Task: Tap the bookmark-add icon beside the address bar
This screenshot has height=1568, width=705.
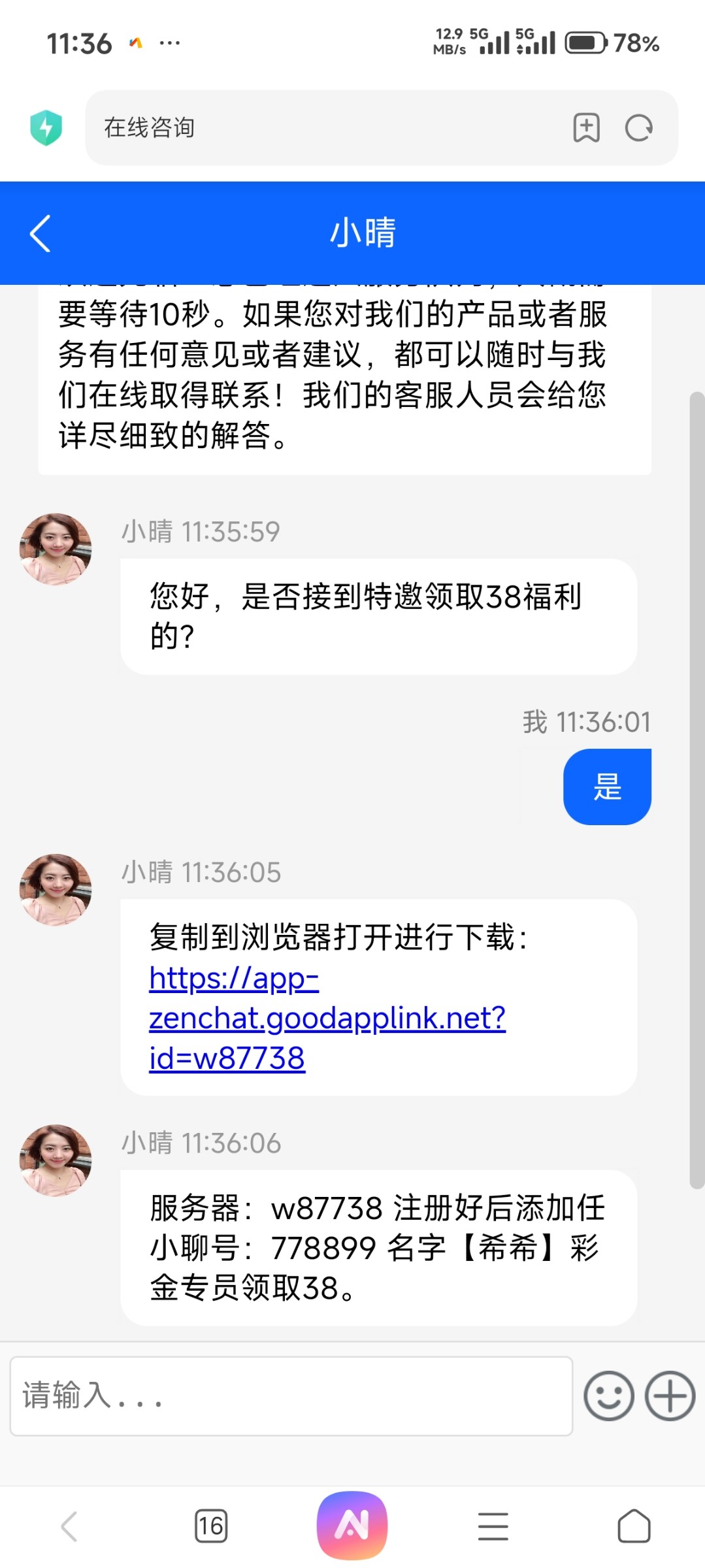Action: pyautogui.click(x=586, y=127)
